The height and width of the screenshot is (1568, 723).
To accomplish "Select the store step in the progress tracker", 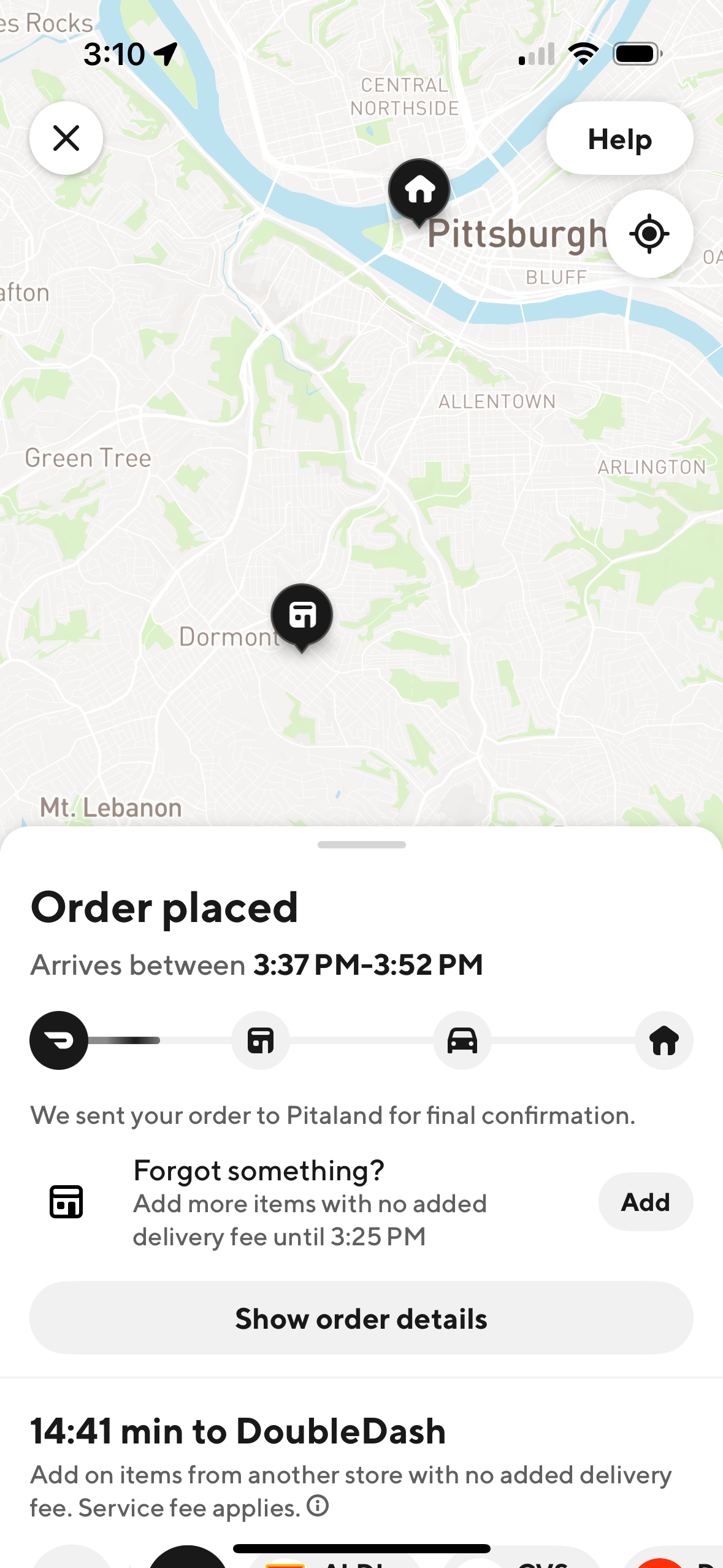I will point(260,1040).
